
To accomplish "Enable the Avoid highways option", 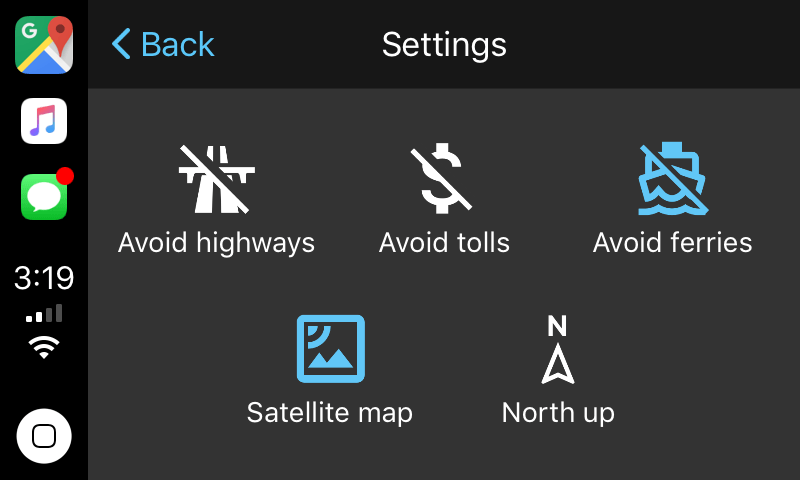I will [x=216, y=199].
